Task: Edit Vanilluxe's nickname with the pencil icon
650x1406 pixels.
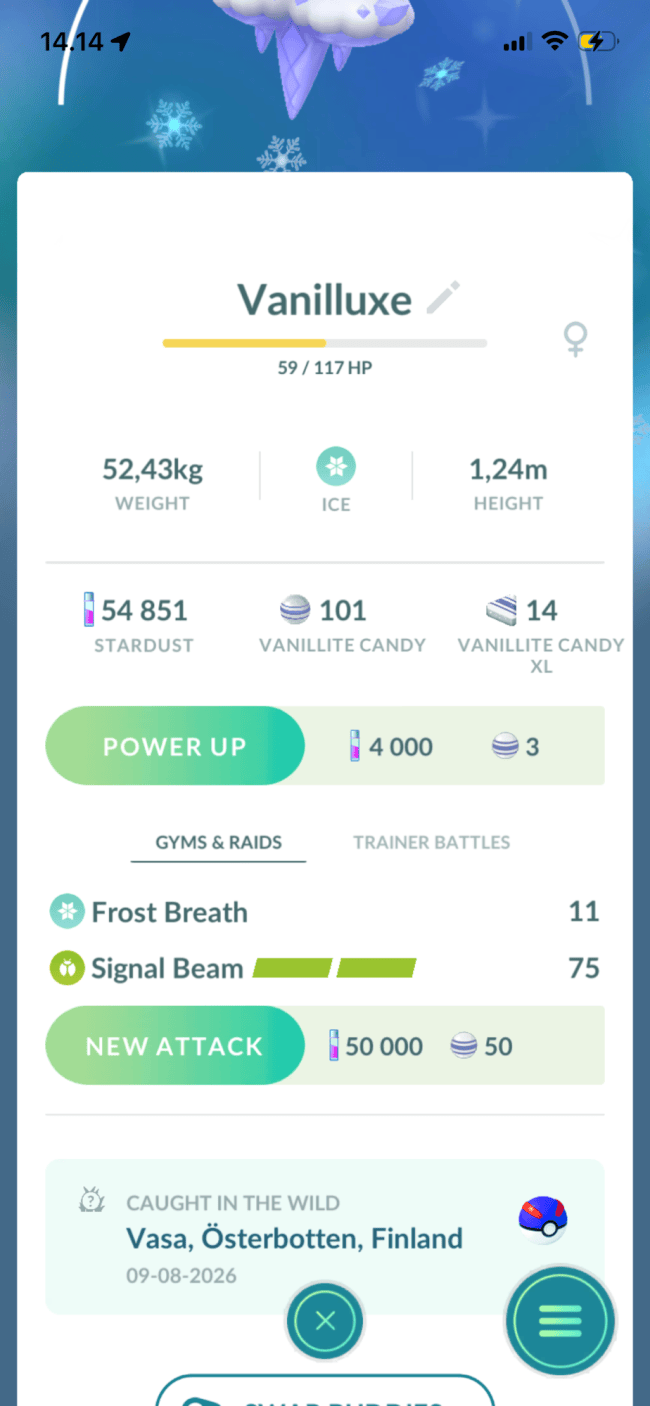Action: [x=443, y=298]
